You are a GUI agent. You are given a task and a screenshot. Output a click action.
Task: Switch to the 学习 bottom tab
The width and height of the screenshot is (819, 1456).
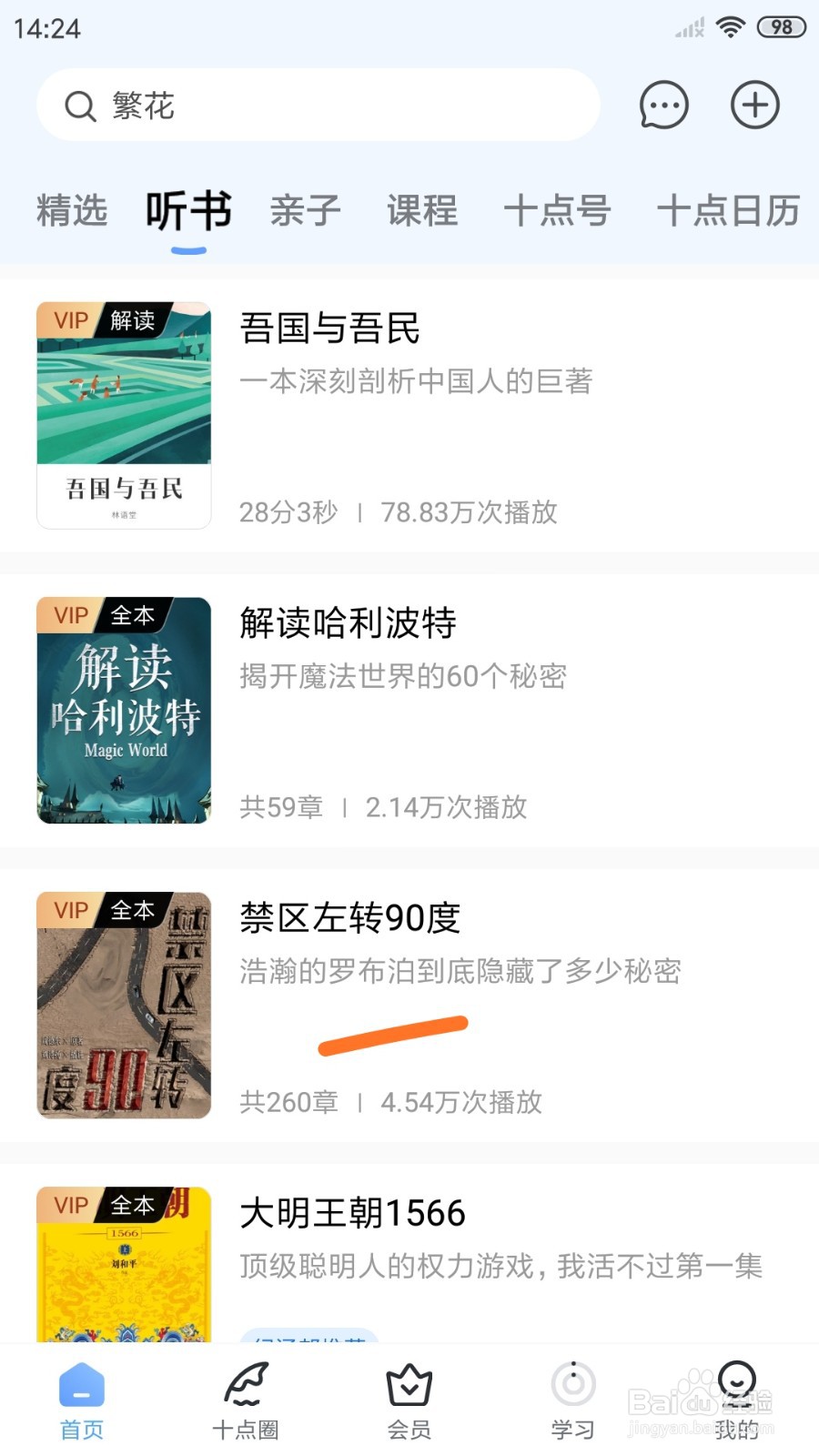(573, 1401)
